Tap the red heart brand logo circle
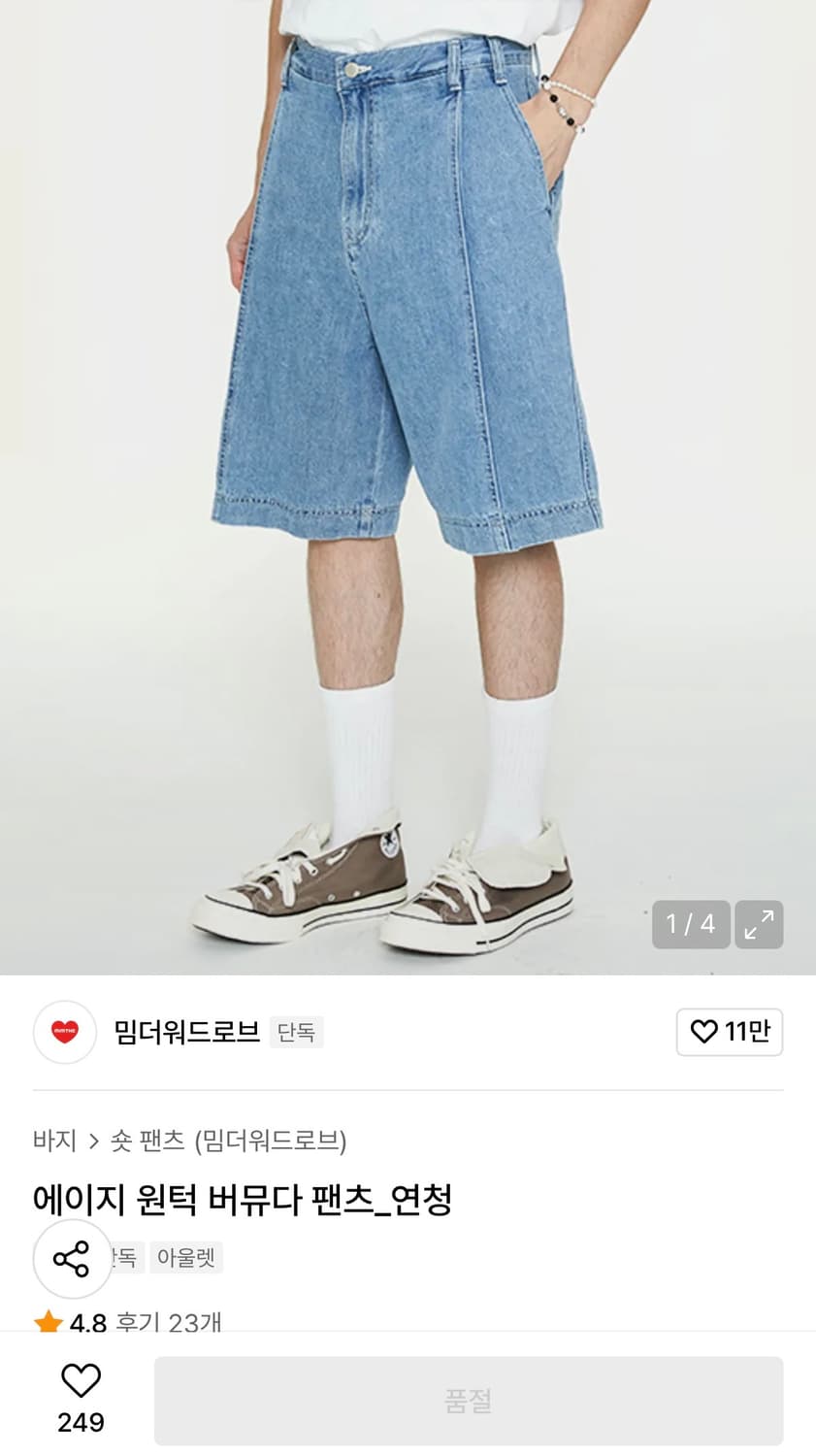The image size is (816, 1456). point(64,1032)
